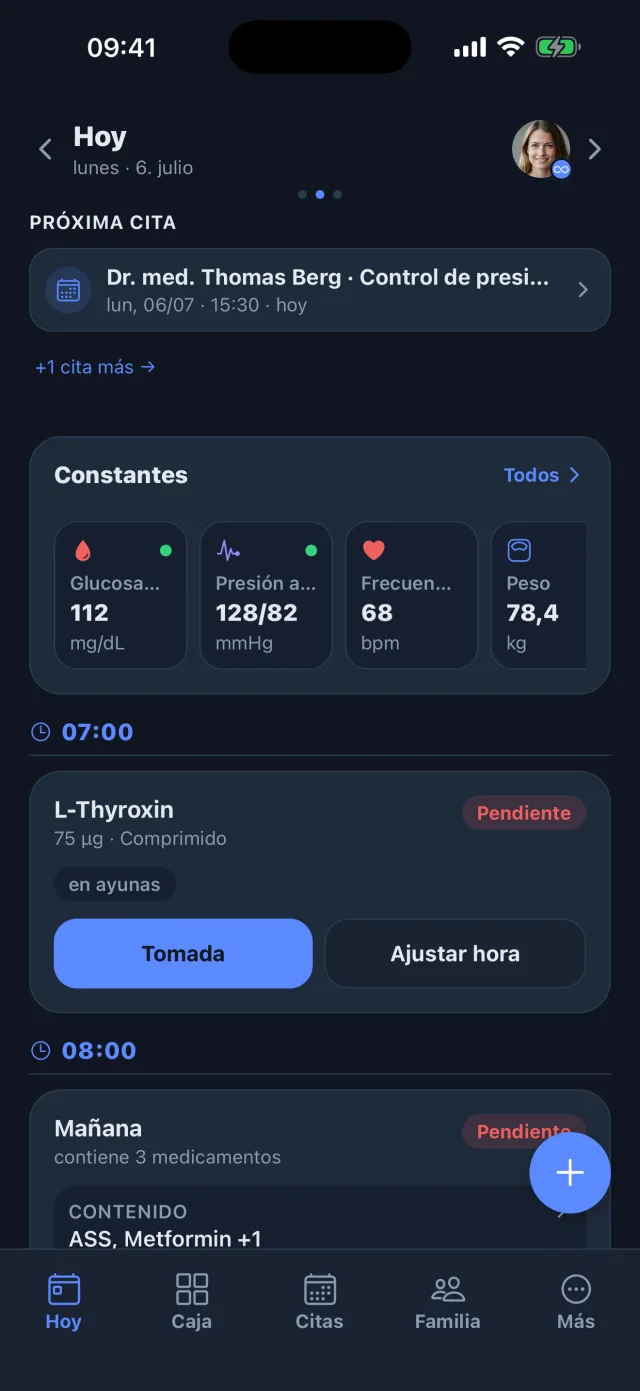Open Dr. med. Thomas Berg appointment
Screen dimensions: 640x1391
point(320,290)
